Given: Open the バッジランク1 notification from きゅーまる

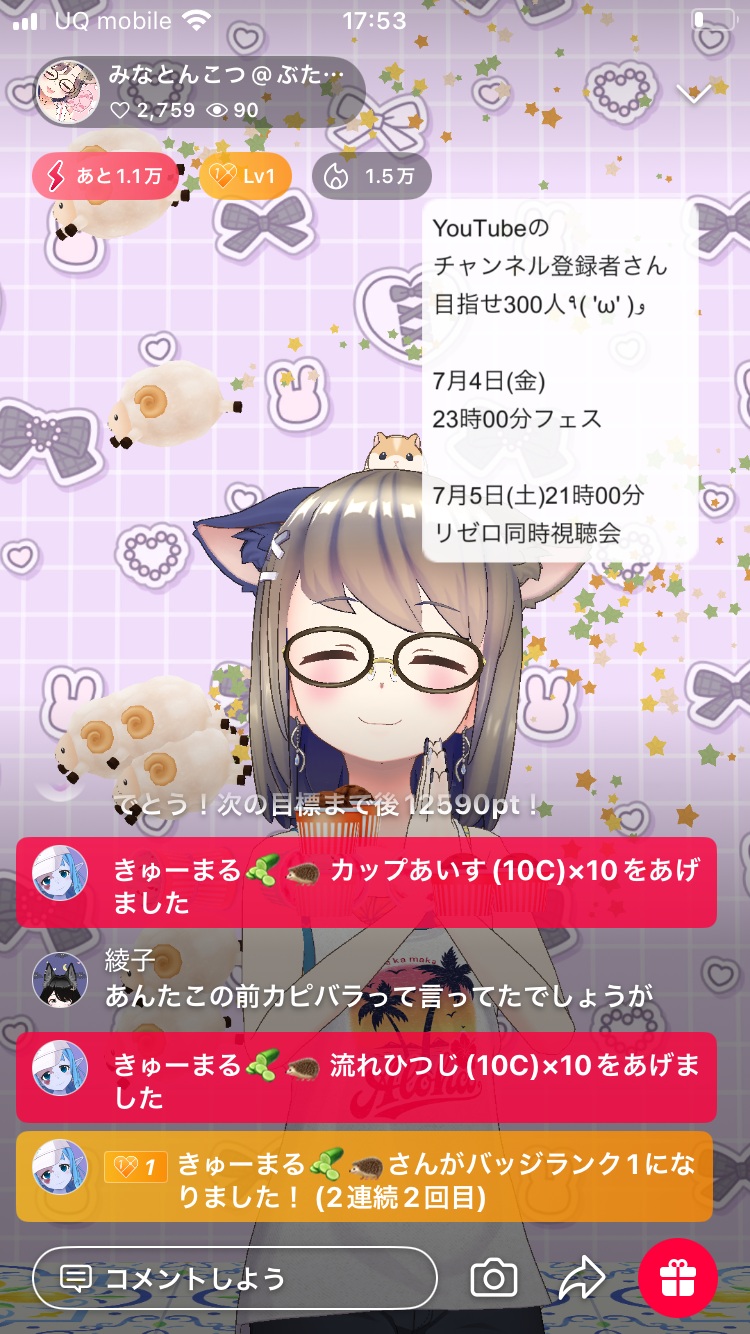Looking at the screenshot, I should tap(366, 1177).
